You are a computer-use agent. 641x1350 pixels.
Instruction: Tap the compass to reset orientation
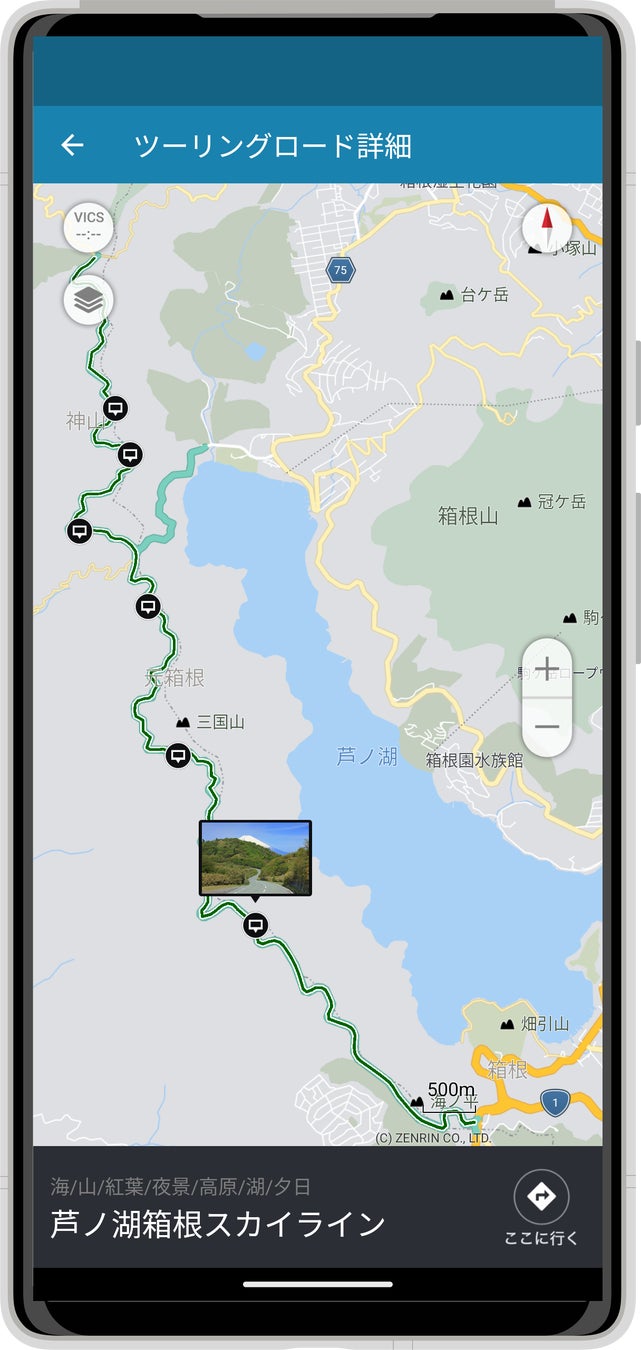coord(547,227)
